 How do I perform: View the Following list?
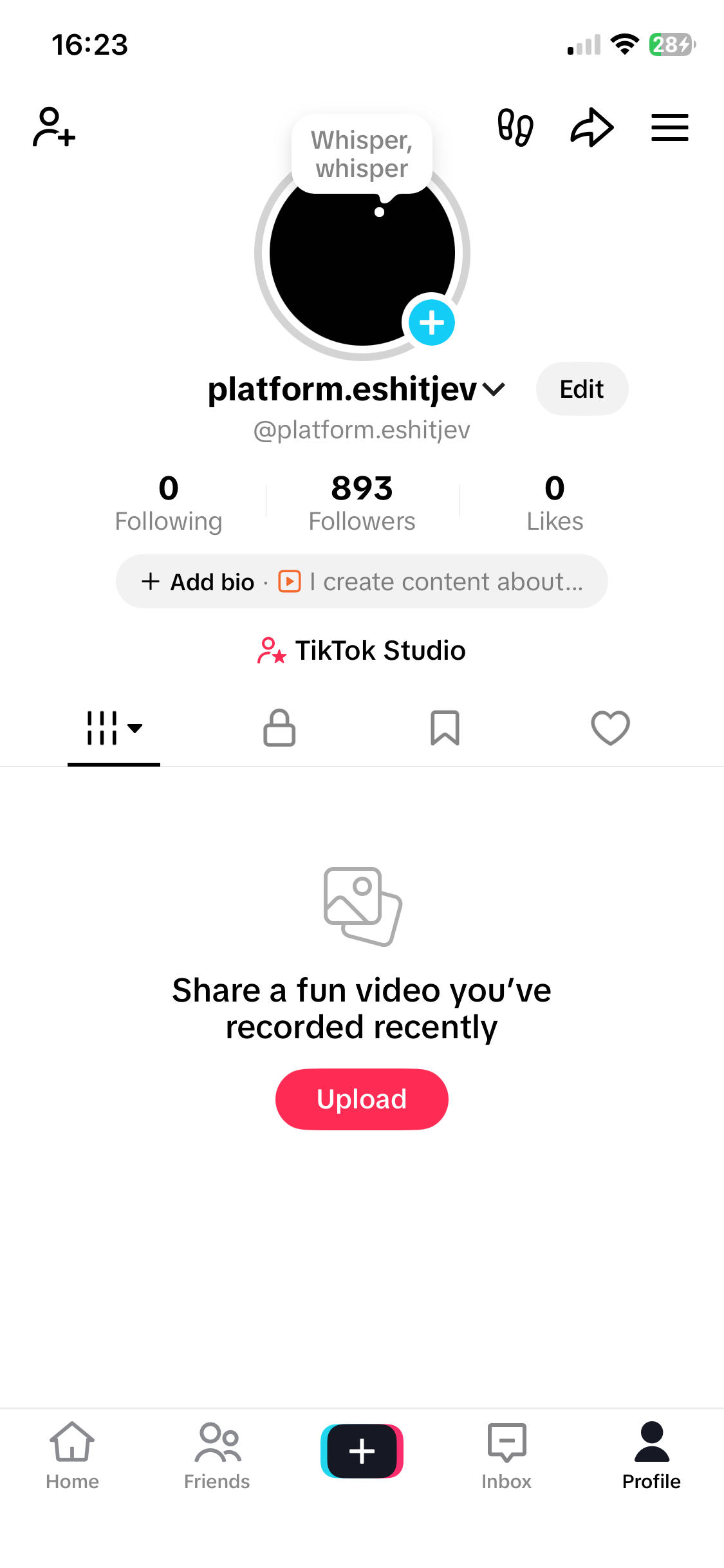[169, 503]
